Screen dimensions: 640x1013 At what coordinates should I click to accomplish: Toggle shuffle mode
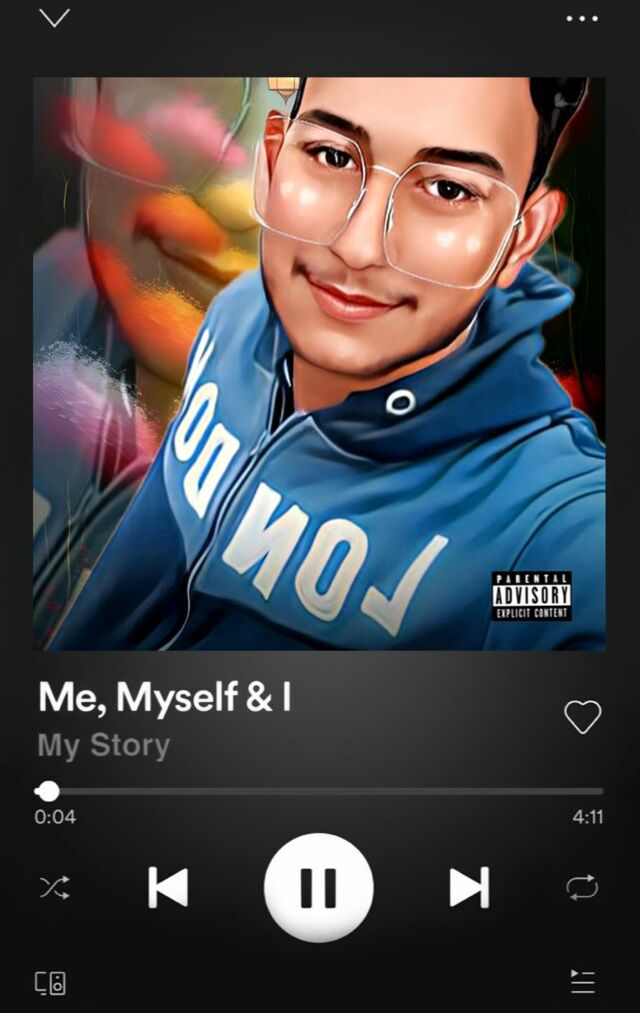(54, 887)
